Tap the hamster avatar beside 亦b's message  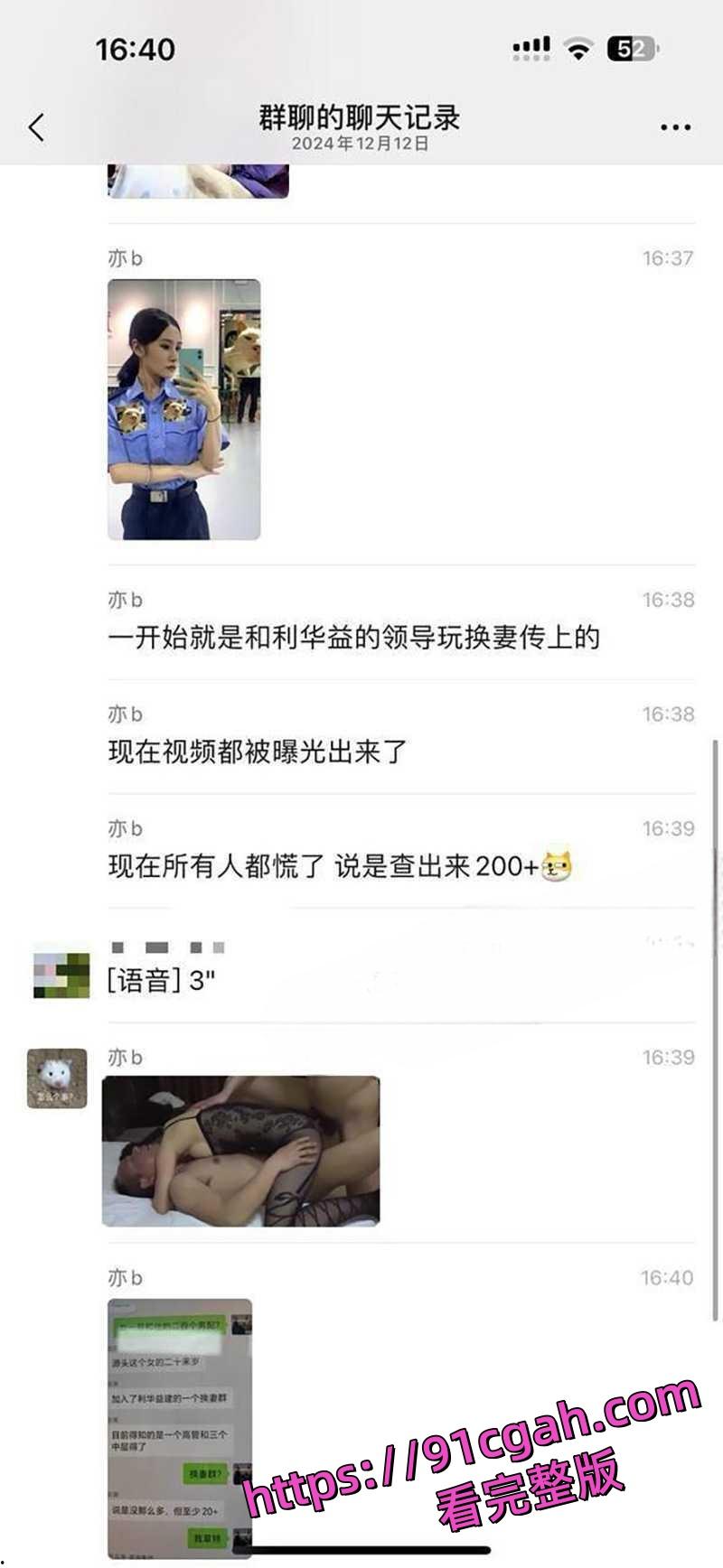[x=56, y=1079]
